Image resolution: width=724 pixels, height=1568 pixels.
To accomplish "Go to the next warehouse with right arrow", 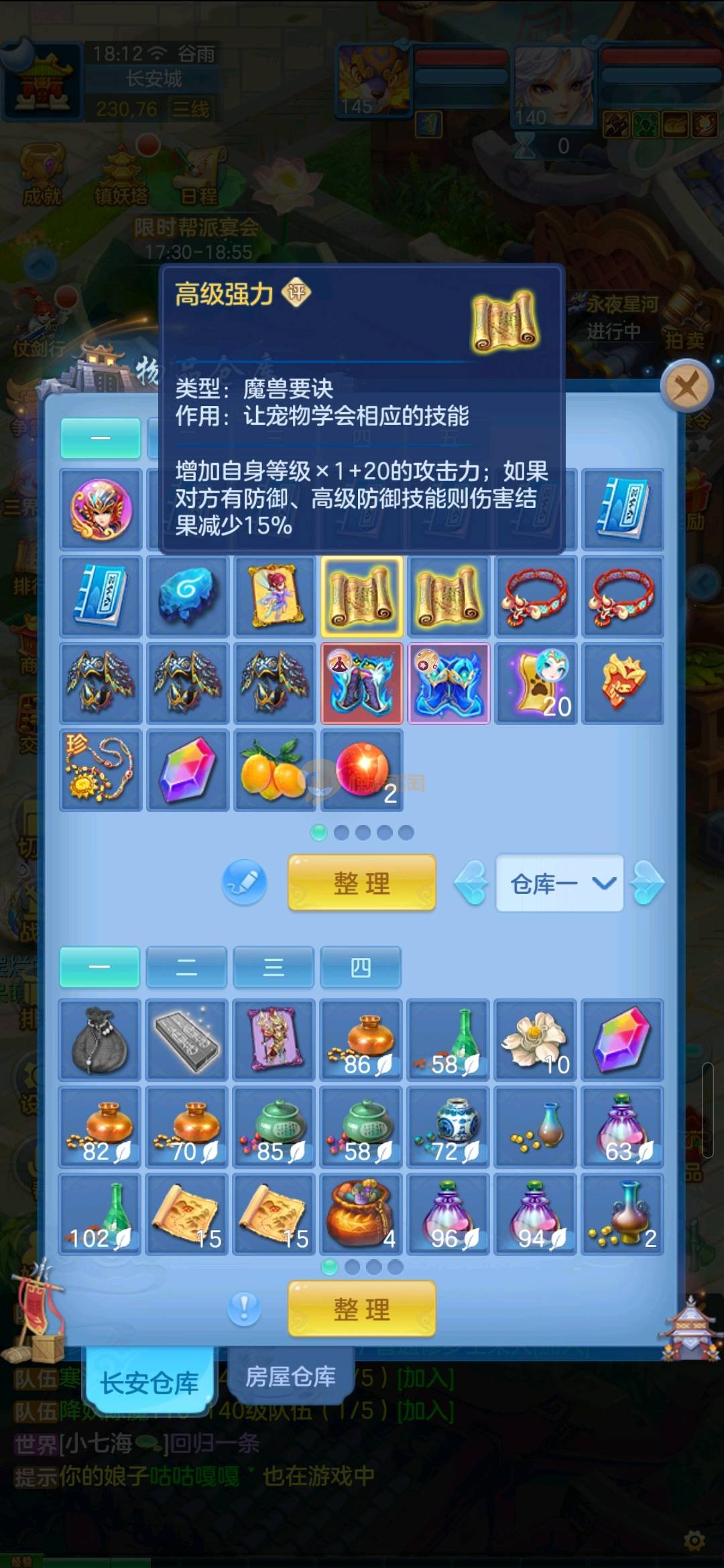I will click(x=648, y=883).
